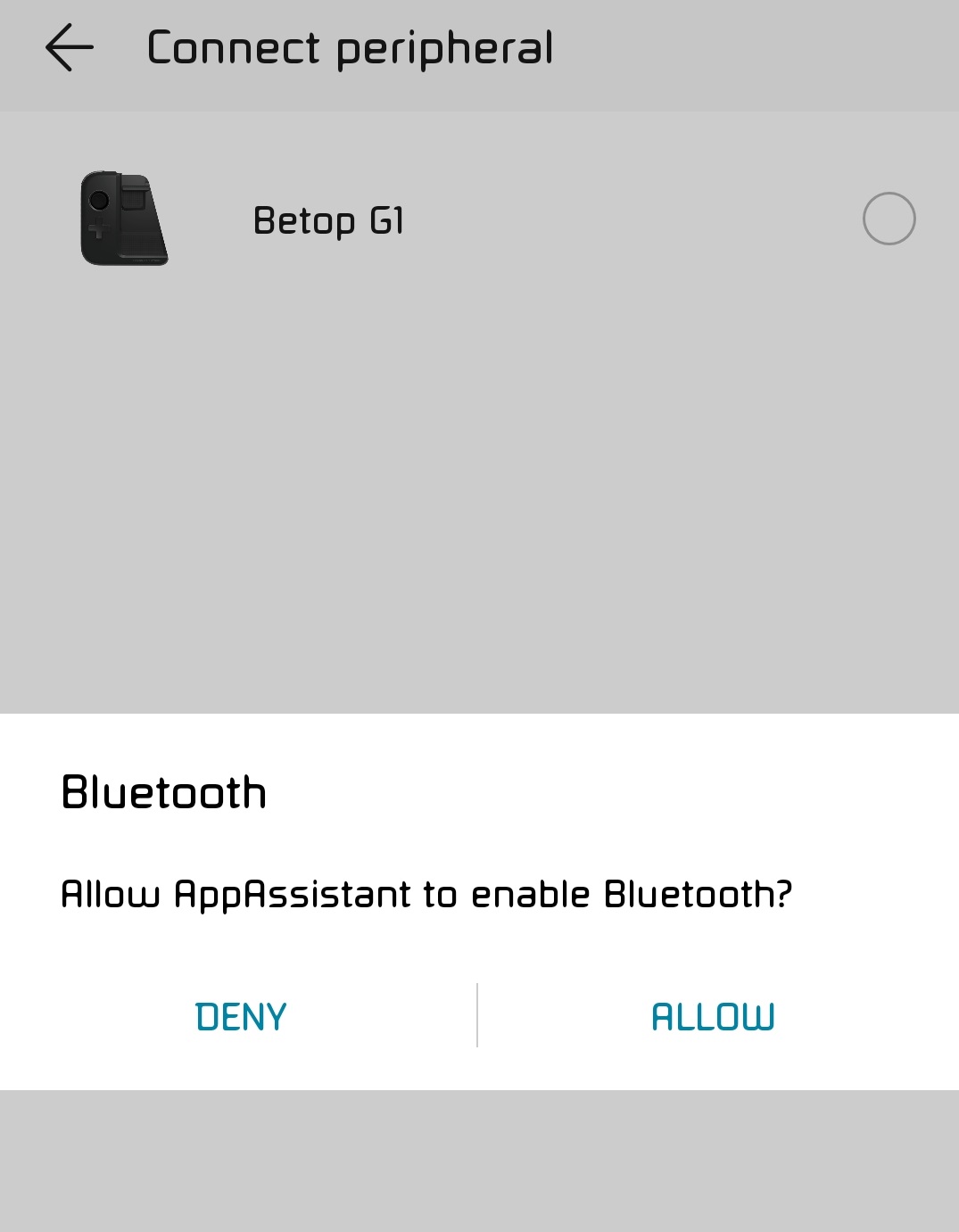Tap the Betop G1 device name text

(x=329, y=220)
